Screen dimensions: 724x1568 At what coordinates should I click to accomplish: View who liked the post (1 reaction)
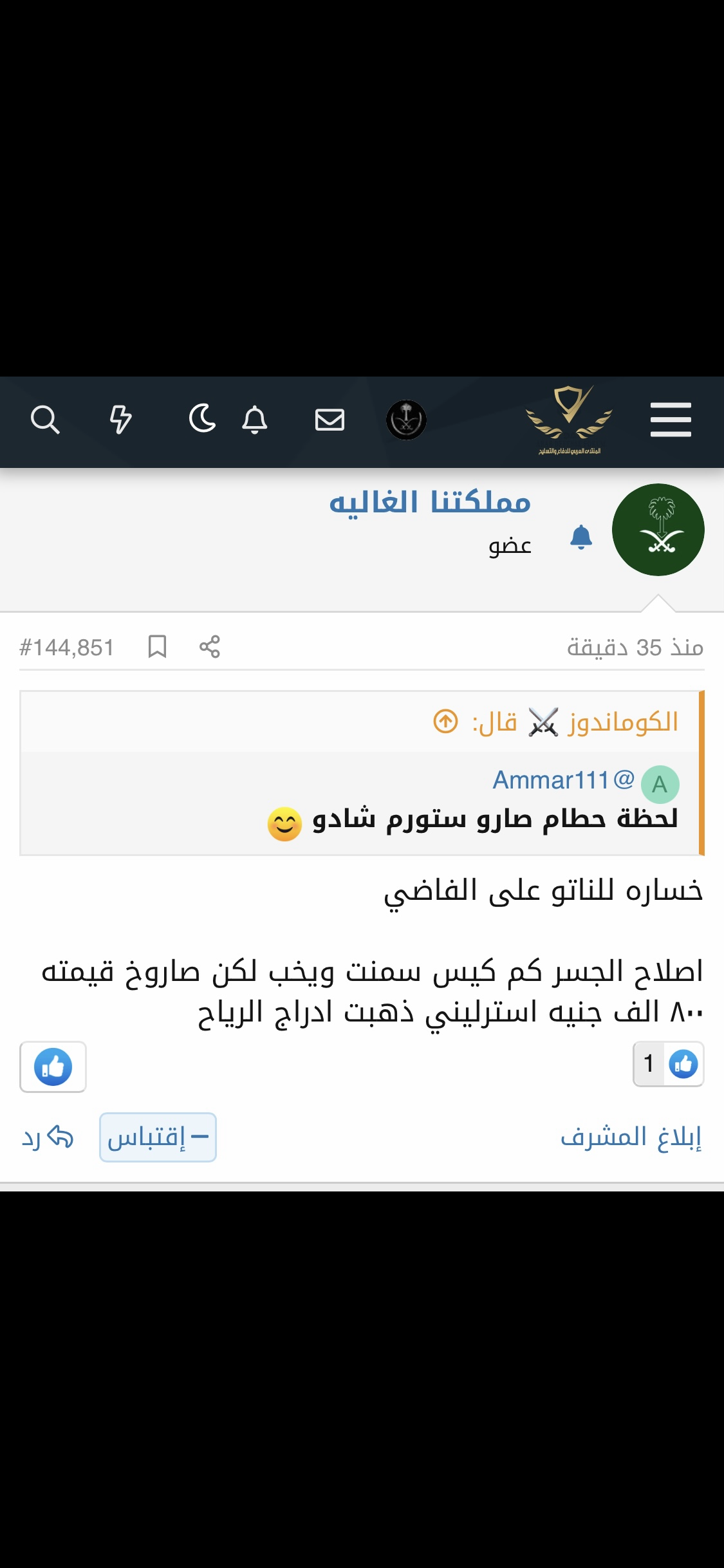[668, 1064]
